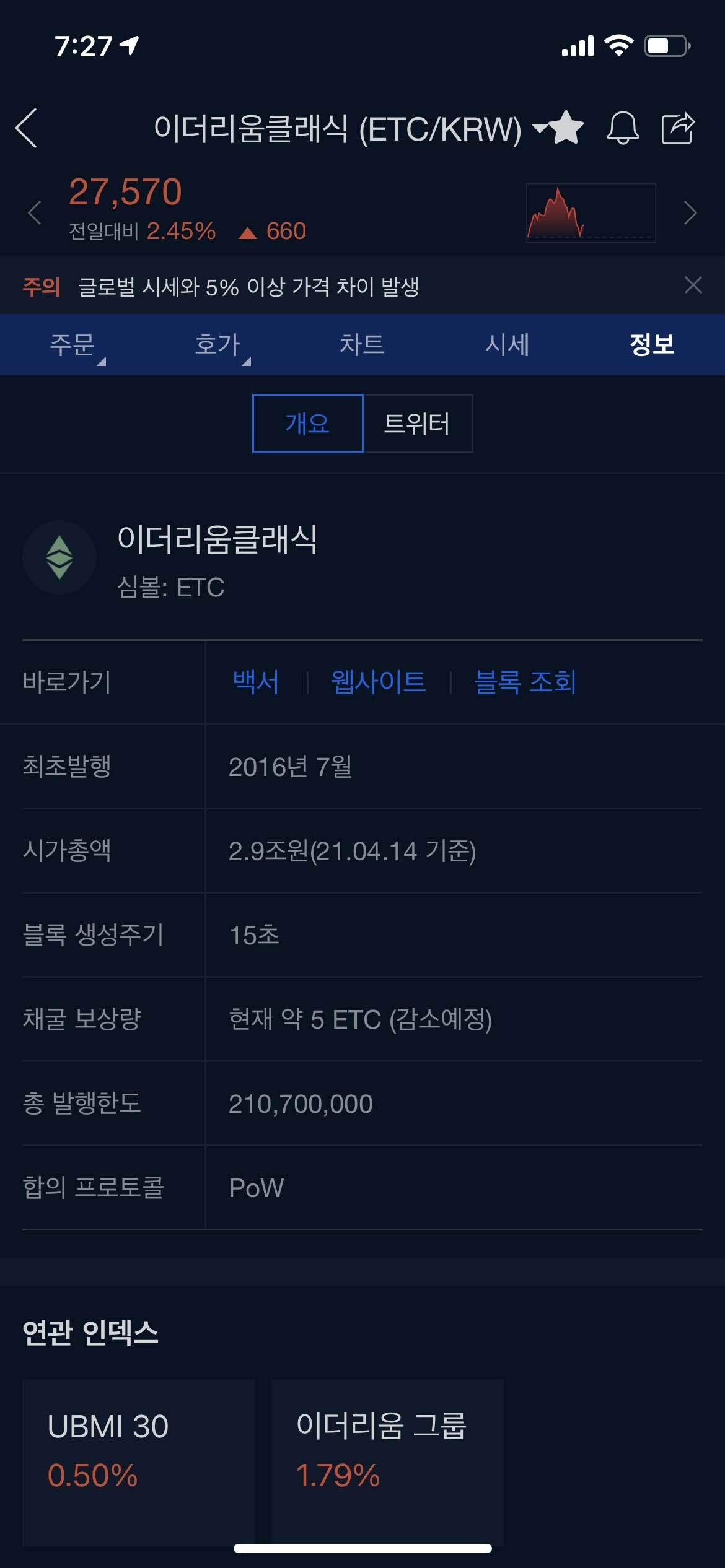Open the price alert bell

[x=622, y=128]
